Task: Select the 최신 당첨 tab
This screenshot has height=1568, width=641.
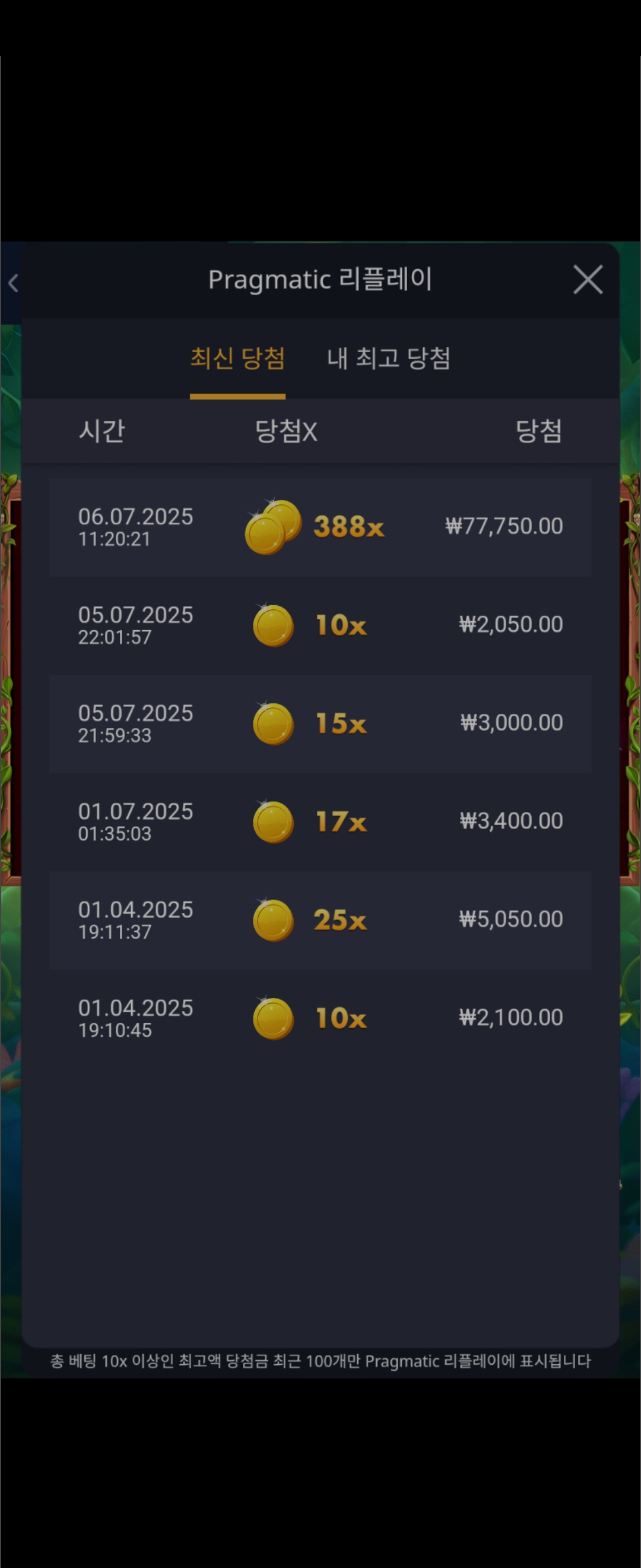Action: pos(237,358)
